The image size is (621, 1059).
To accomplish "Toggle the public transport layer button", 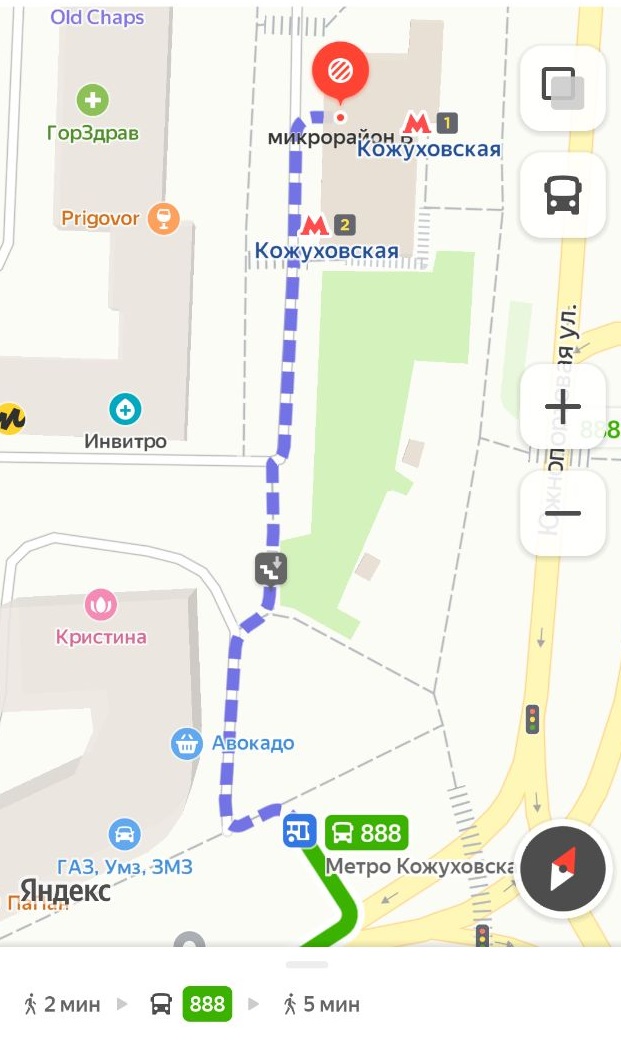I will click(x=562, y=195).
